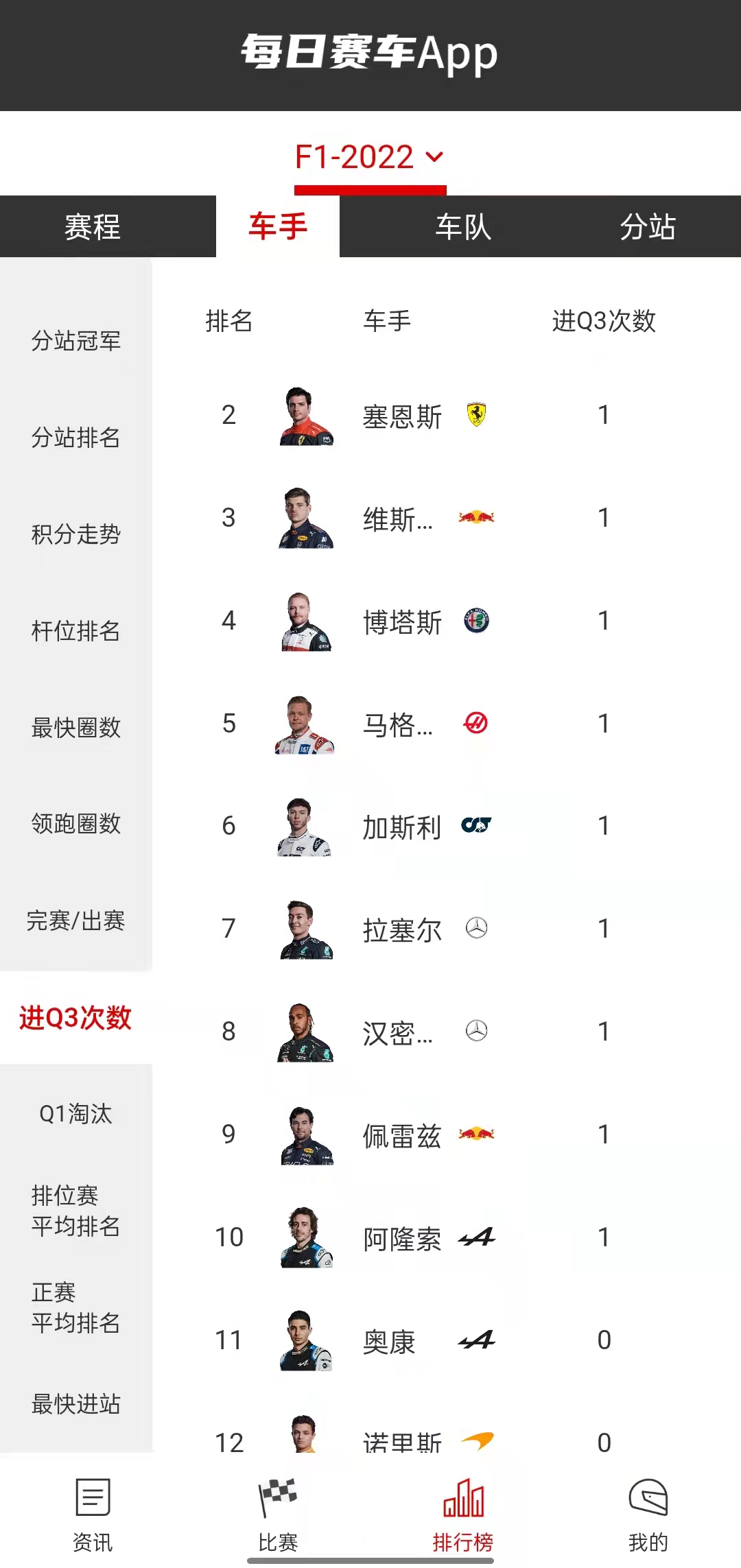741x1568 pixels.
Task: Switch to the 分站 tab
Action: coord(648,227)
